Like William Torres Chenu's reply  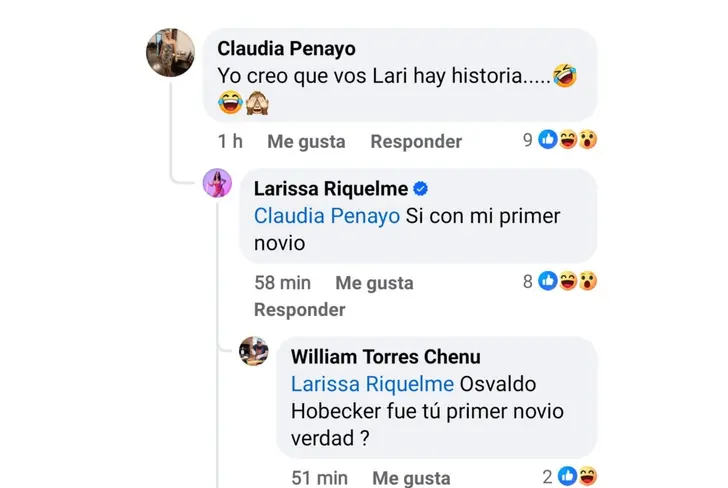pos(411,478)
